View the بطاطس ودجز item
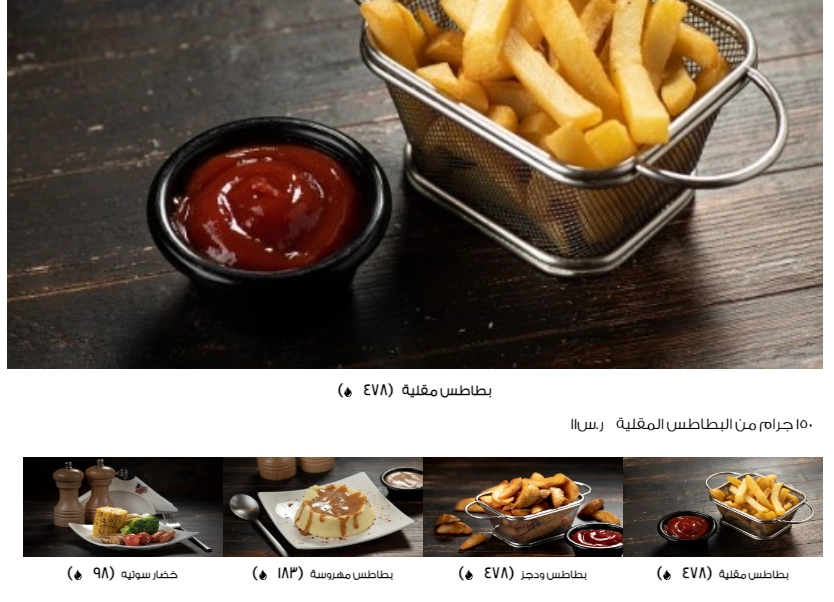The width and height of the screenshot is (834, 602). pyautogui.click(x=522, y=507)
